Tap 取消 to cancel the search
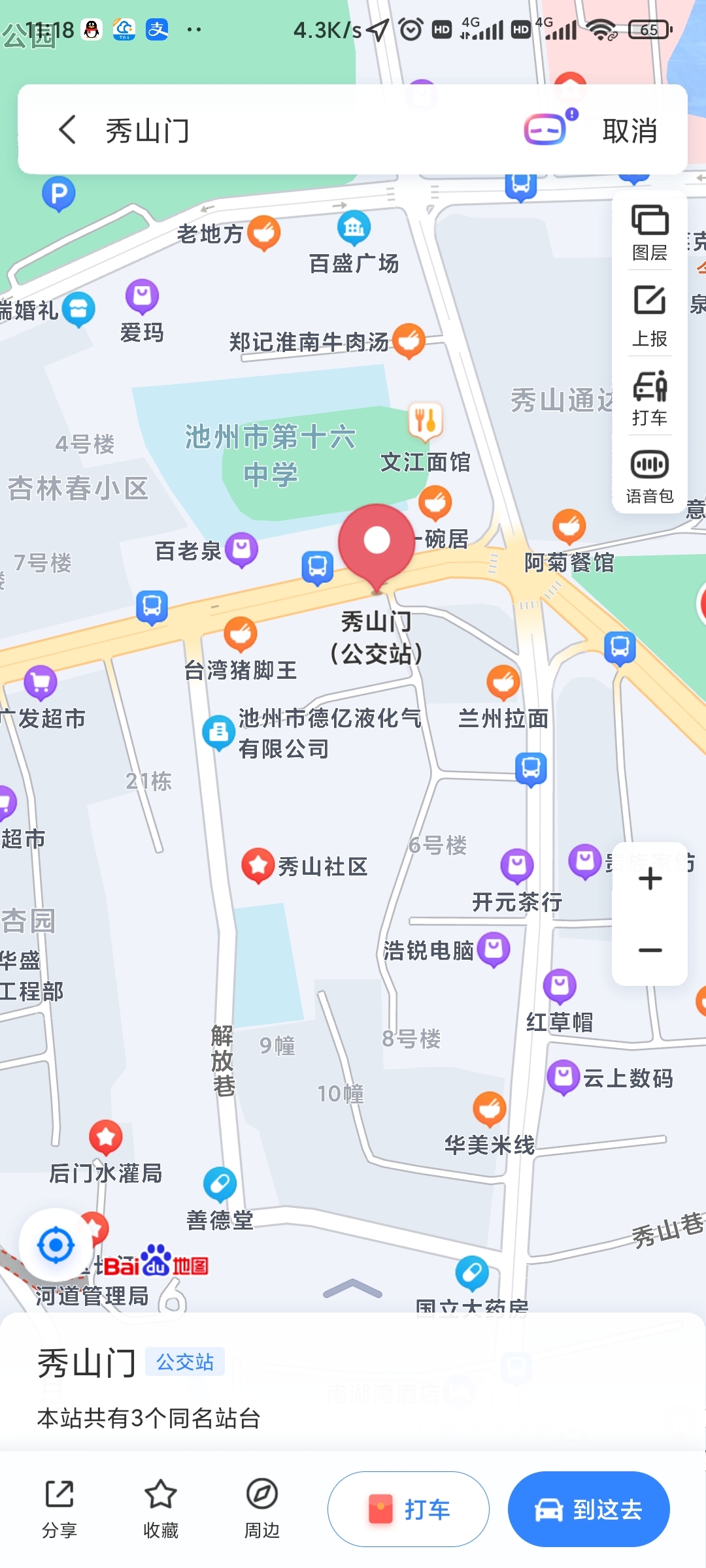 pyautogui.click(x=629, y=131)
